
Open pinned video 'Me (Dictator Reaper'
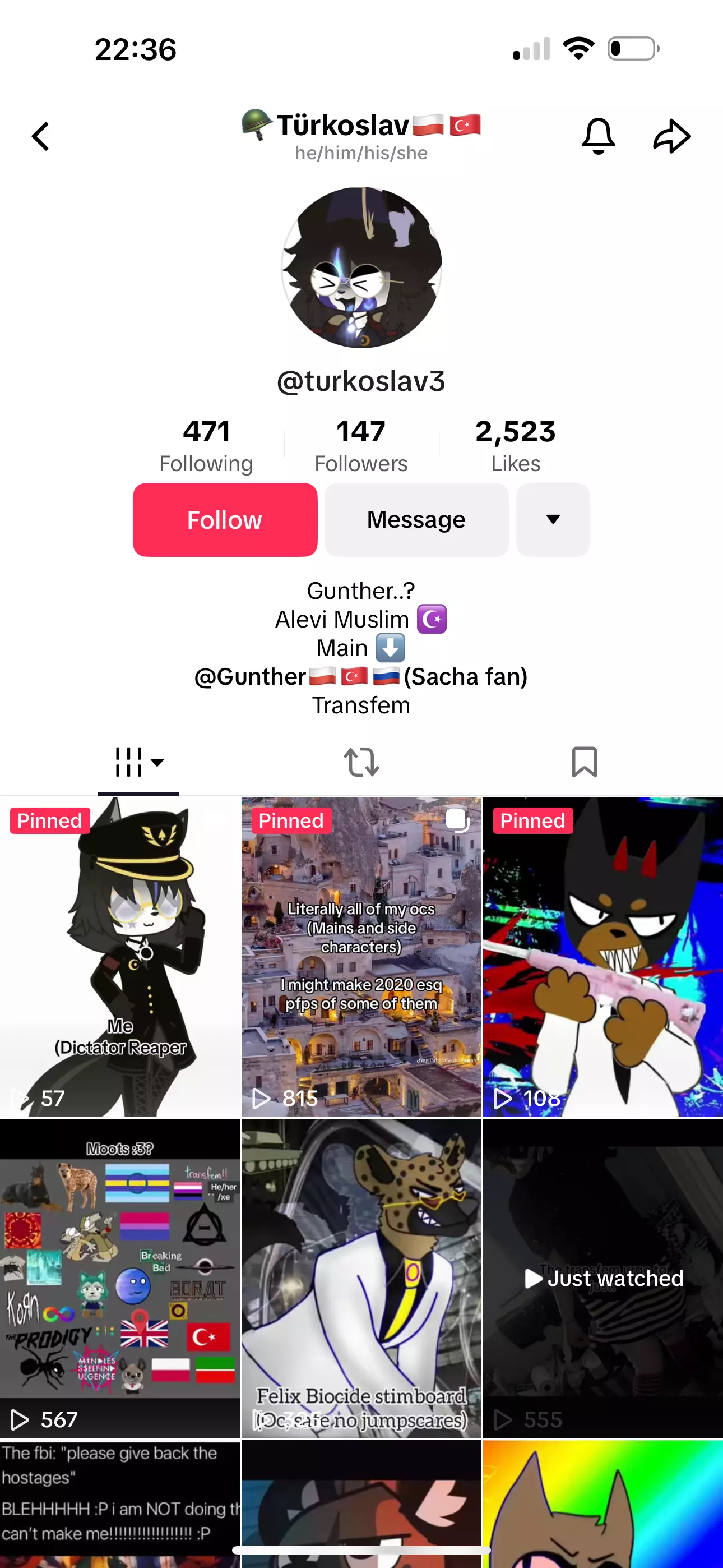tap(120, 957)
